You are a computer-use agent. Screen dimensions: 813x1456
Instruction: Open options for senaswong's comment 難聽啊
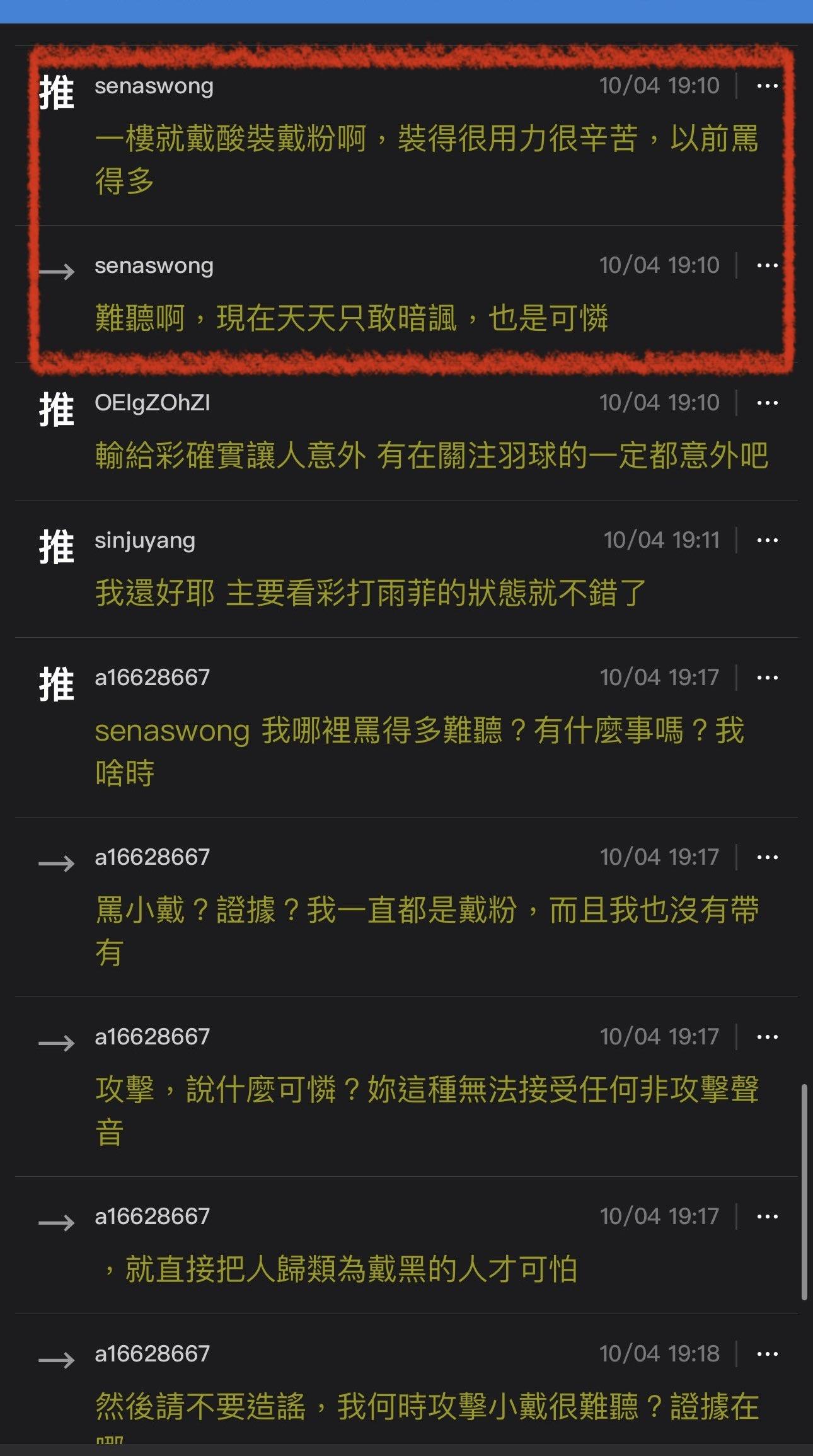(767, 265)
